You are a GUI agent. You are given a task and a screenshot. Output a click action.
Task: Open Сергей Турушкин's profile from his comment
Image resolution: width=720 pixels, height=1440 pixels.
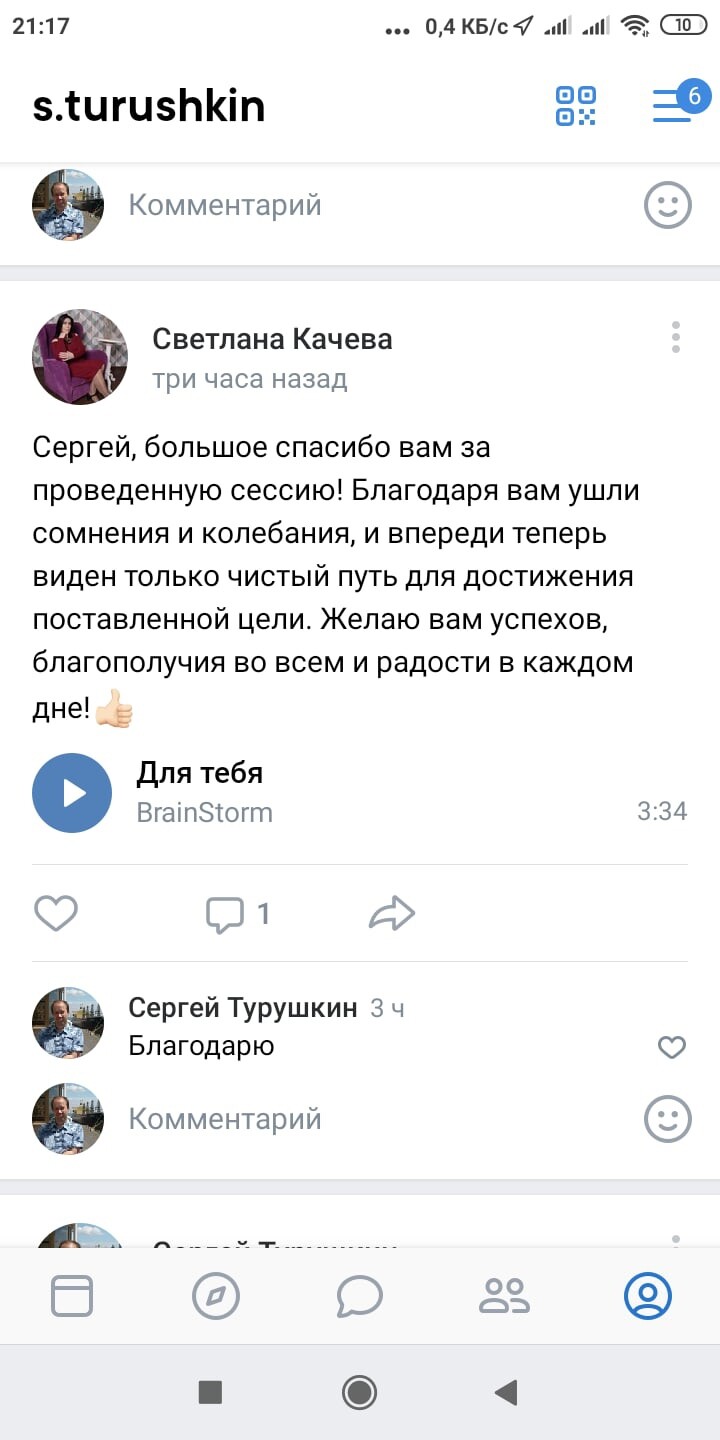pos(243,1008)
